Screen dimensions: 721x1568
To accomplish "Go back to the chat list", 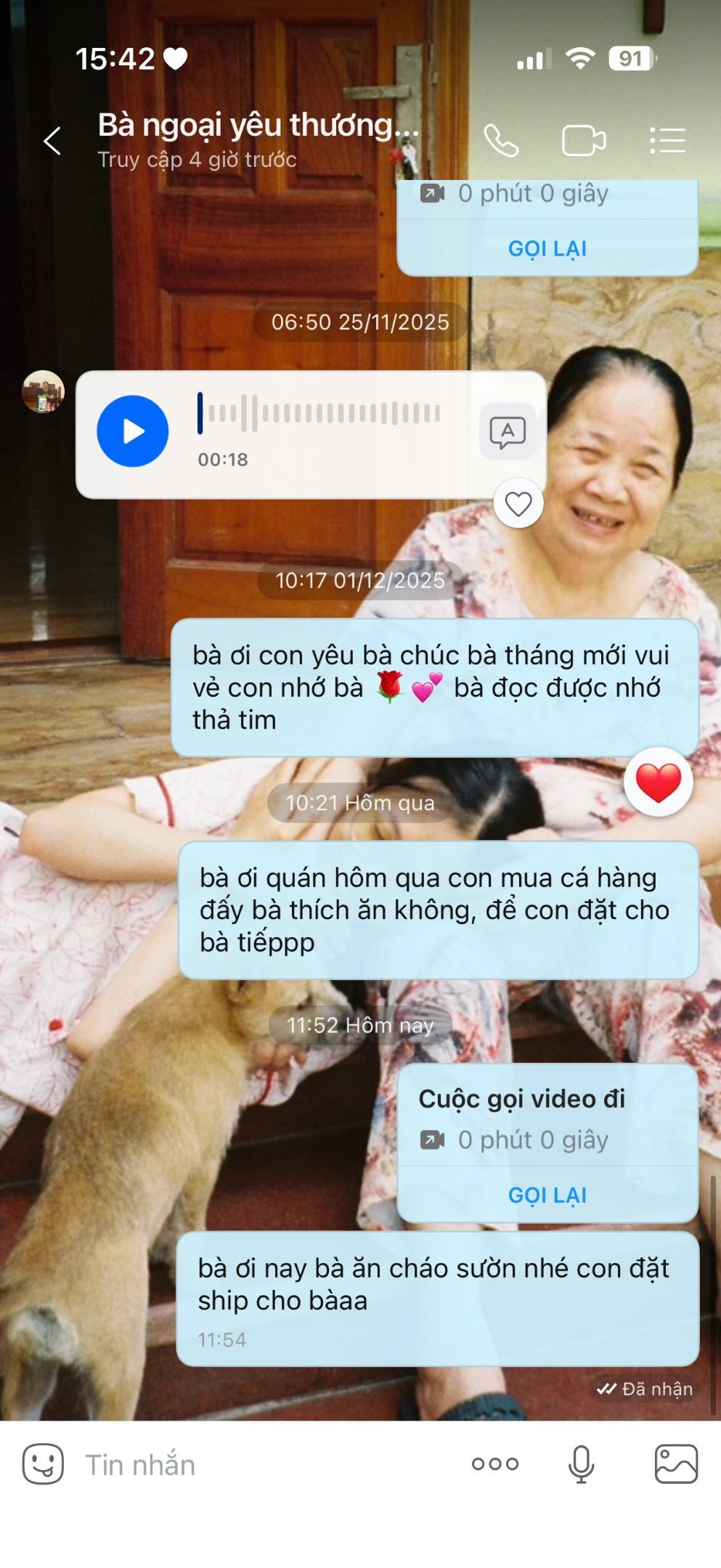I will coord(52,141).
